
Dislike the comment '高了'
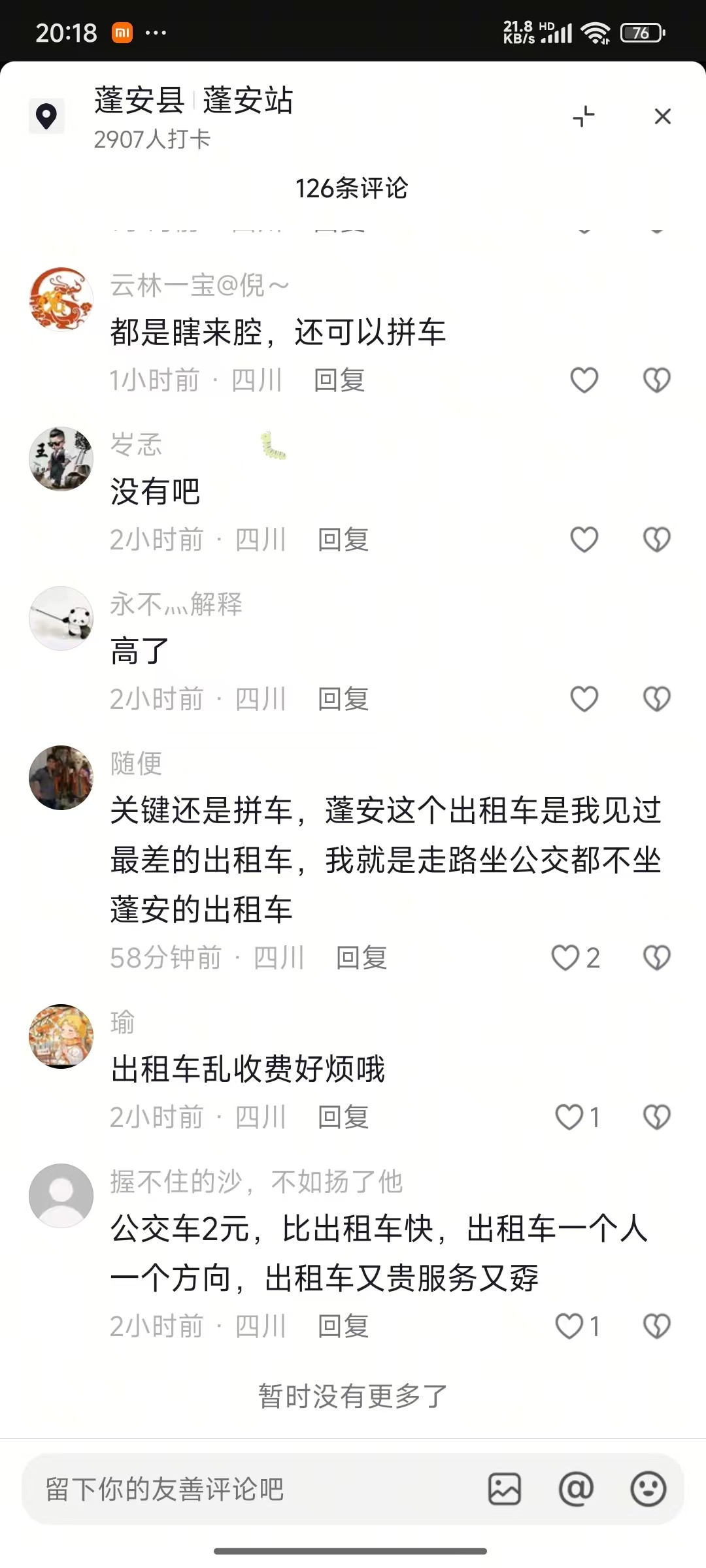pos(656,699)
